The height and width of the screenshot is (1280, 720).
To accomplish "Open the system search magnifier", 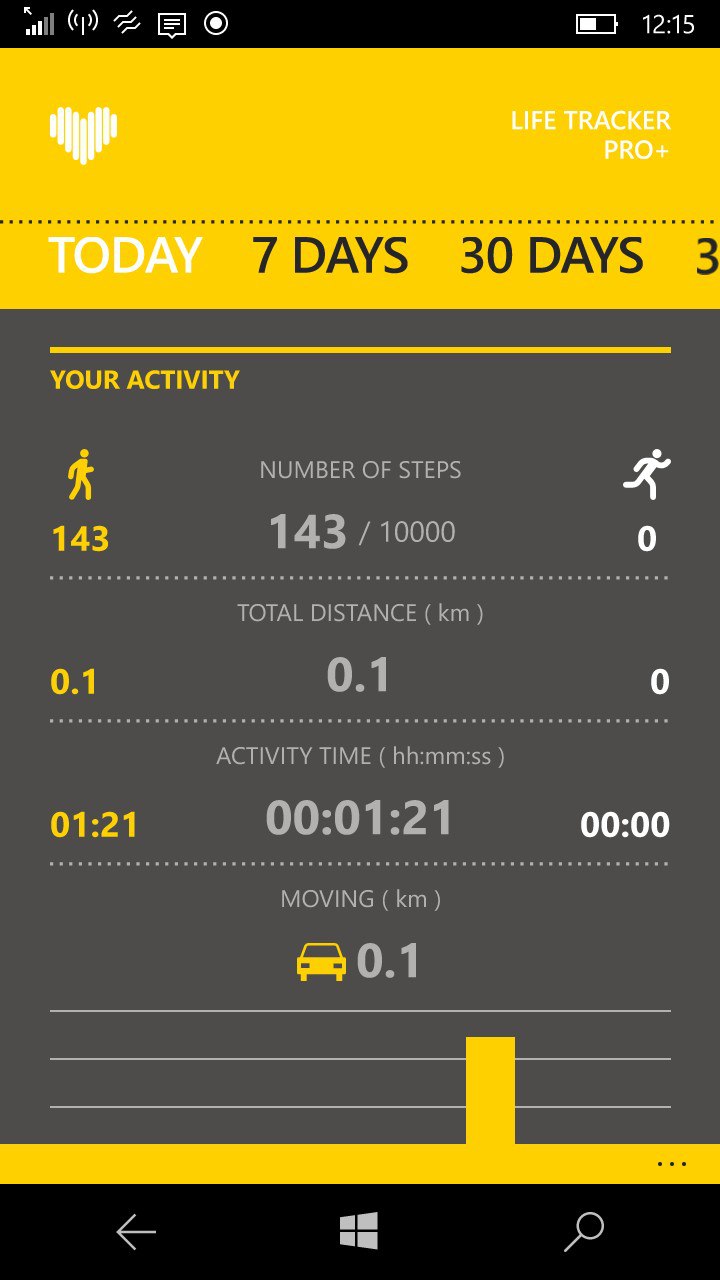I will click(584, 1232).
